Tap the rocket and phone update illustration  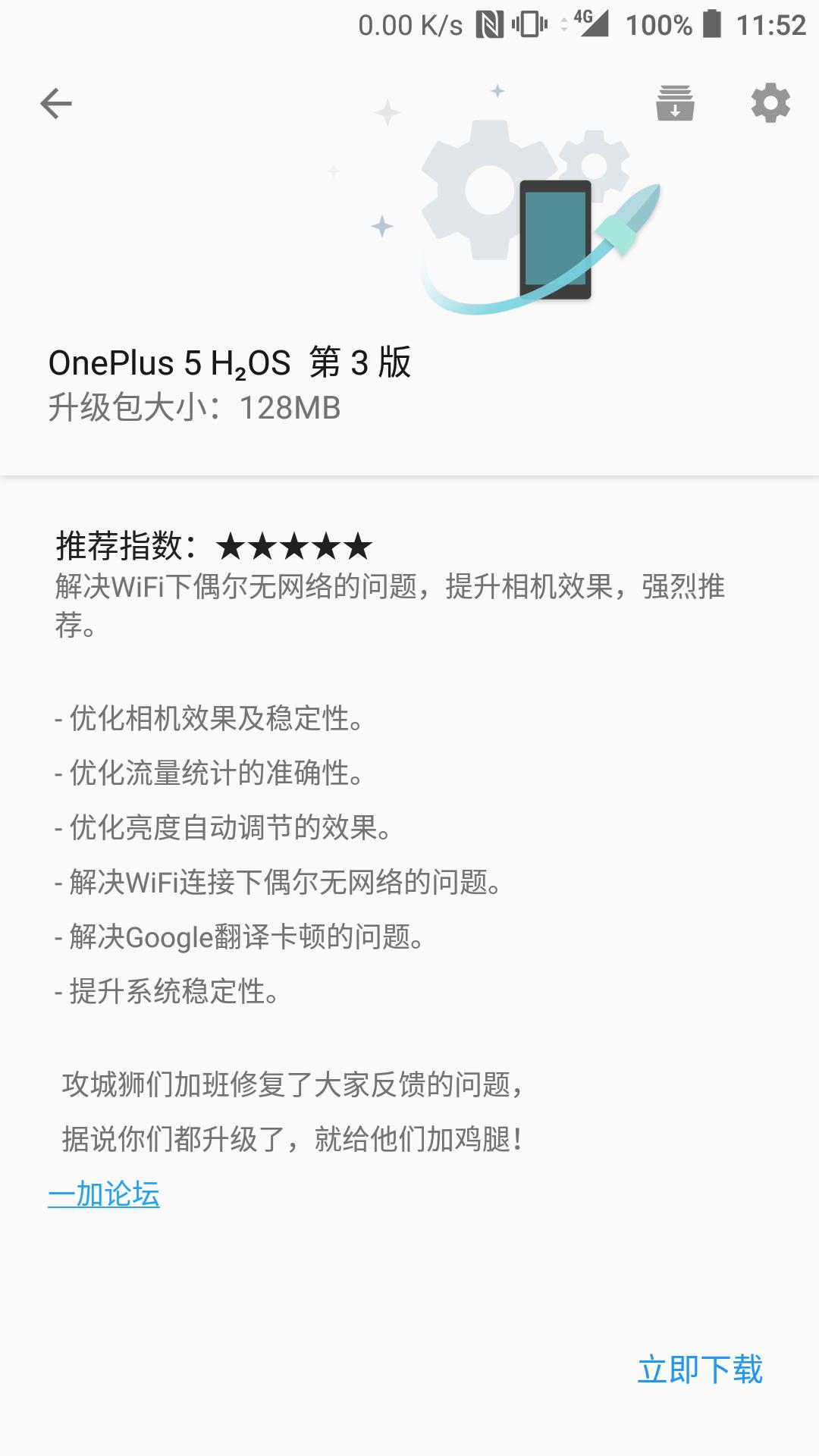pyautogui.click(x=554, y=235)
